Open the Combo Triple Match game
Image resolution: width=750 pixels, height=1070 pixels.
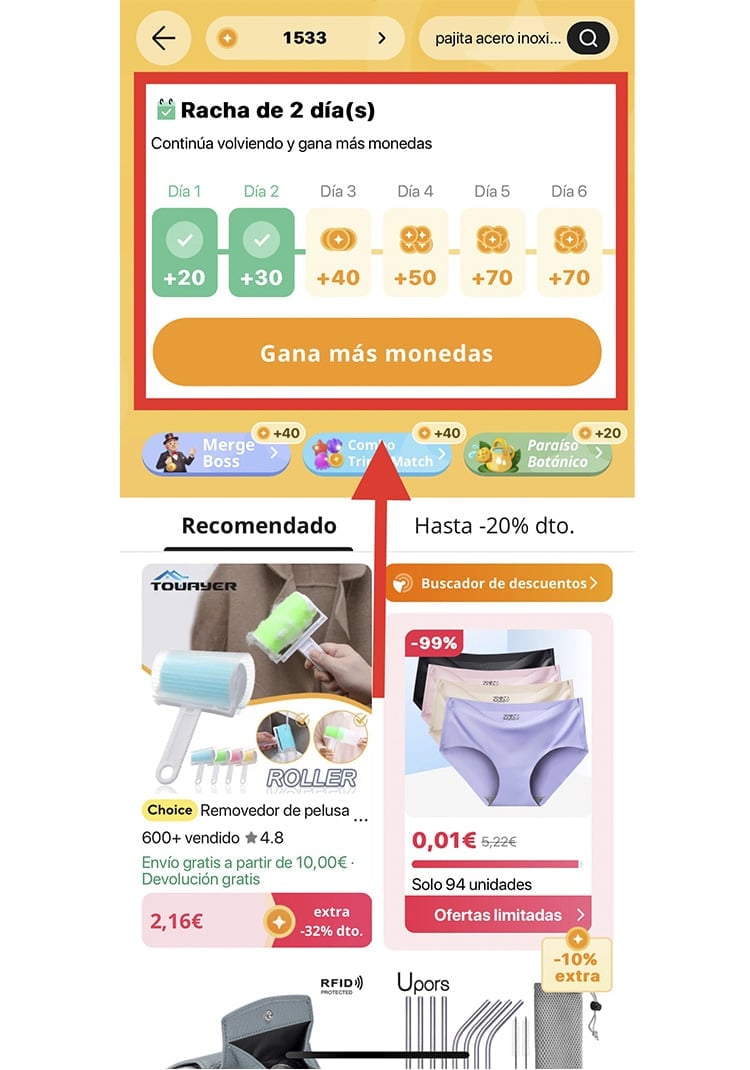376,454
